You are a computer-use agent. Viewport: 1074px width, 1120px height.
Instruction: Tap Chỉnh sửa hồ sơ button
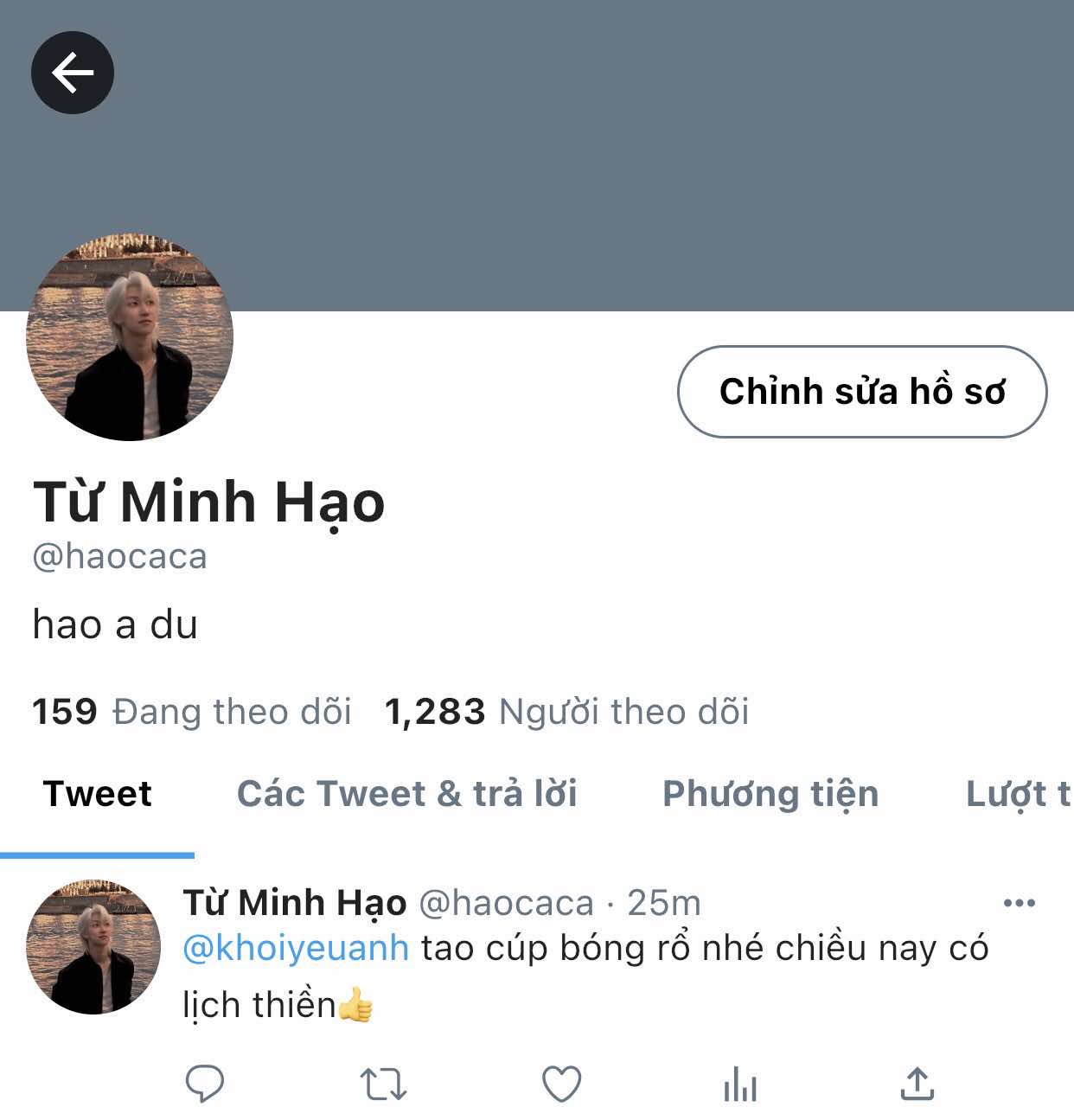[x=862, y=392]
